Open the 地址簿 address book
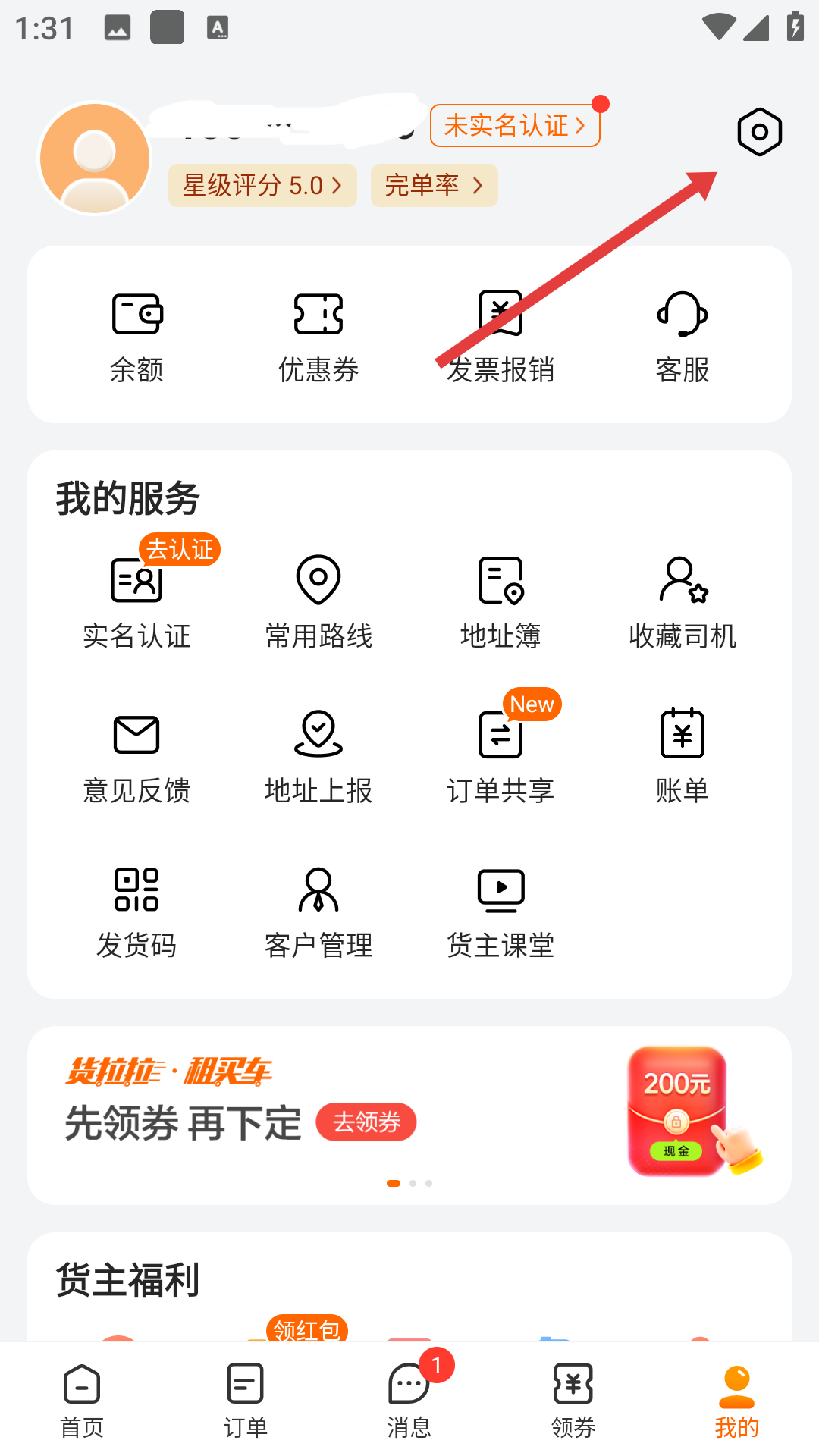The image size is (819, 1456). pos(500,602)
